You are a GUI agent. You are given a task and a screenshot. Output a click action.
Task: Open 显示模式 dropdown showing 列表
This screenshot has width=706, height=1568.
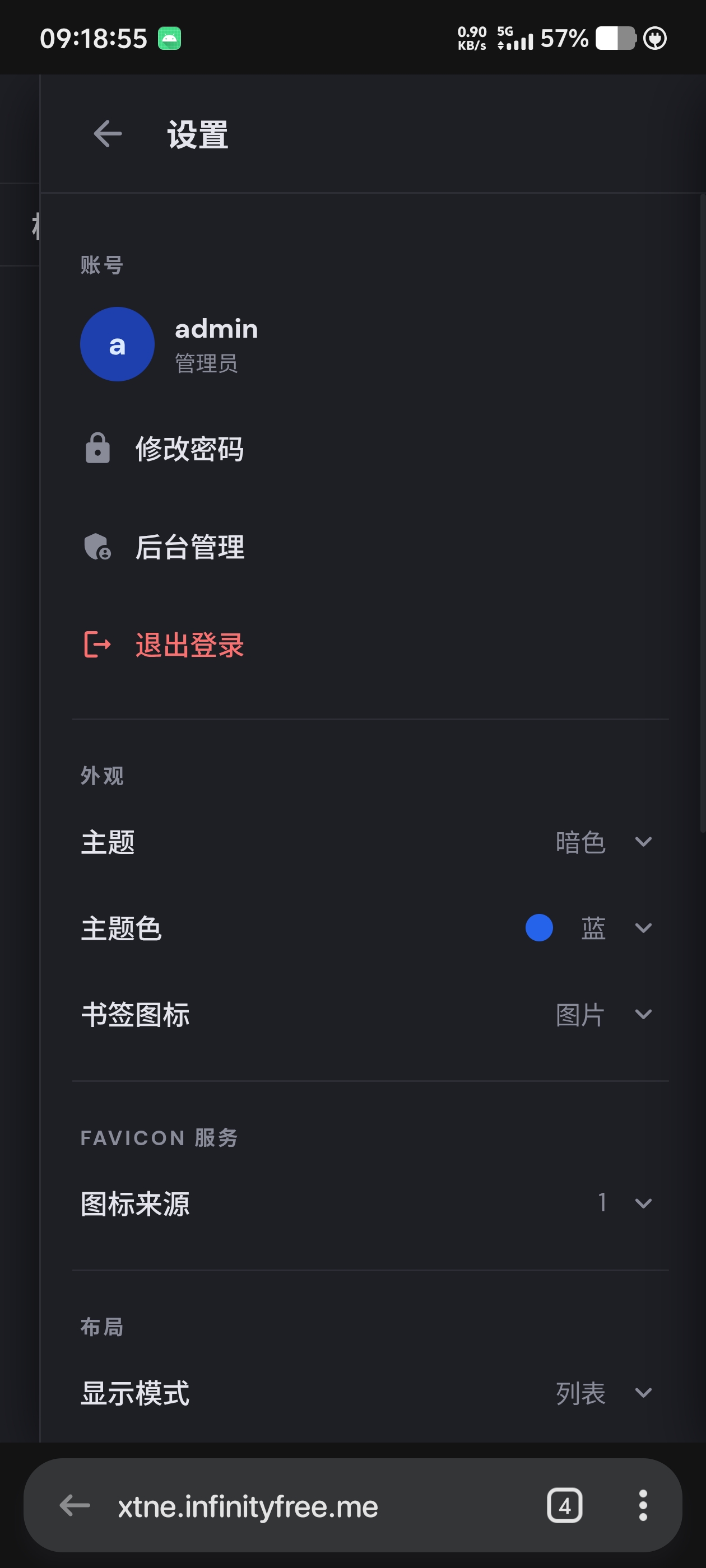pyautogui.click(x=603, y=1393)
